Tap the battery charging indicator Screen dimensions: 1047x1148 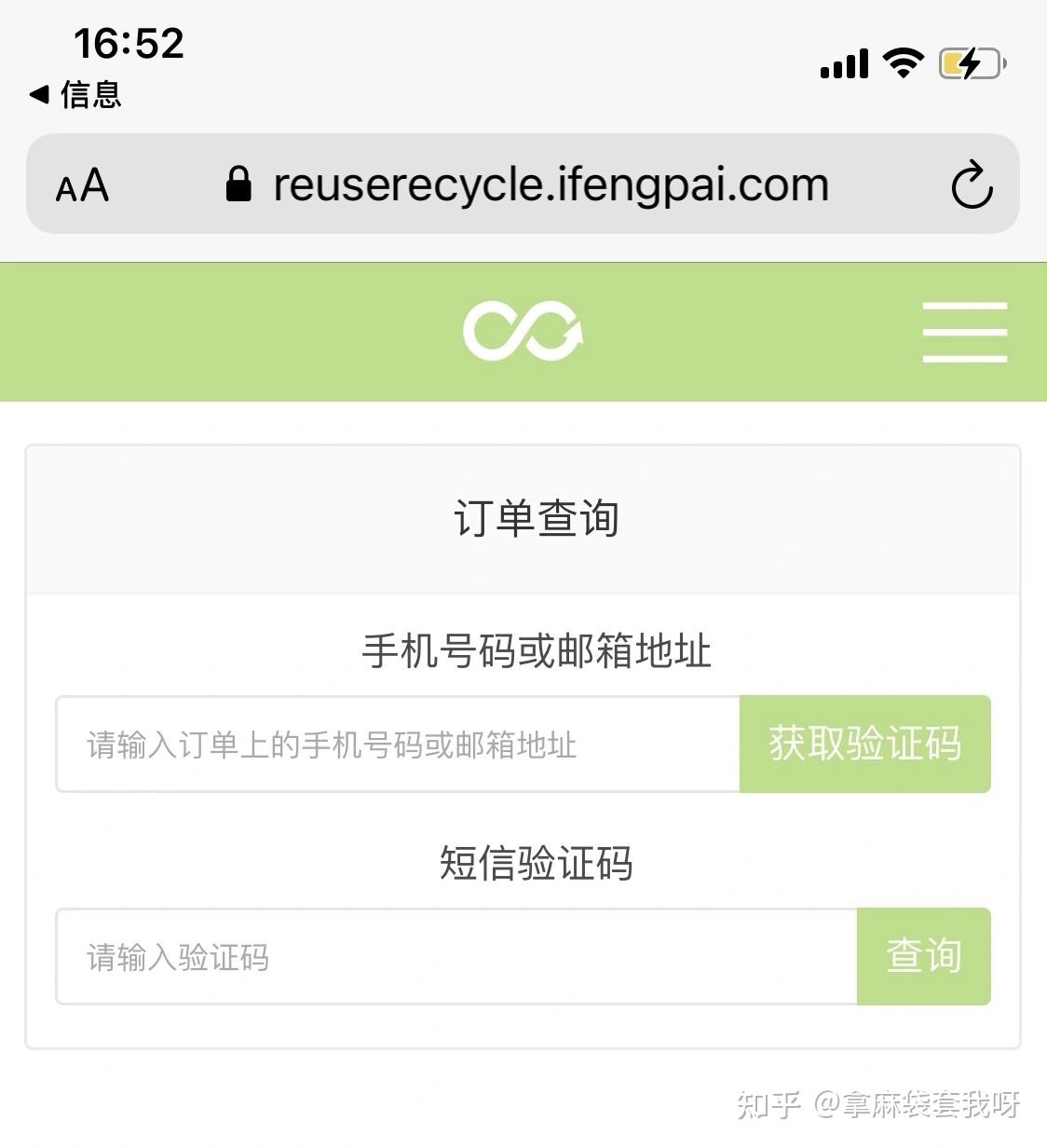click(x=969, y=62)
